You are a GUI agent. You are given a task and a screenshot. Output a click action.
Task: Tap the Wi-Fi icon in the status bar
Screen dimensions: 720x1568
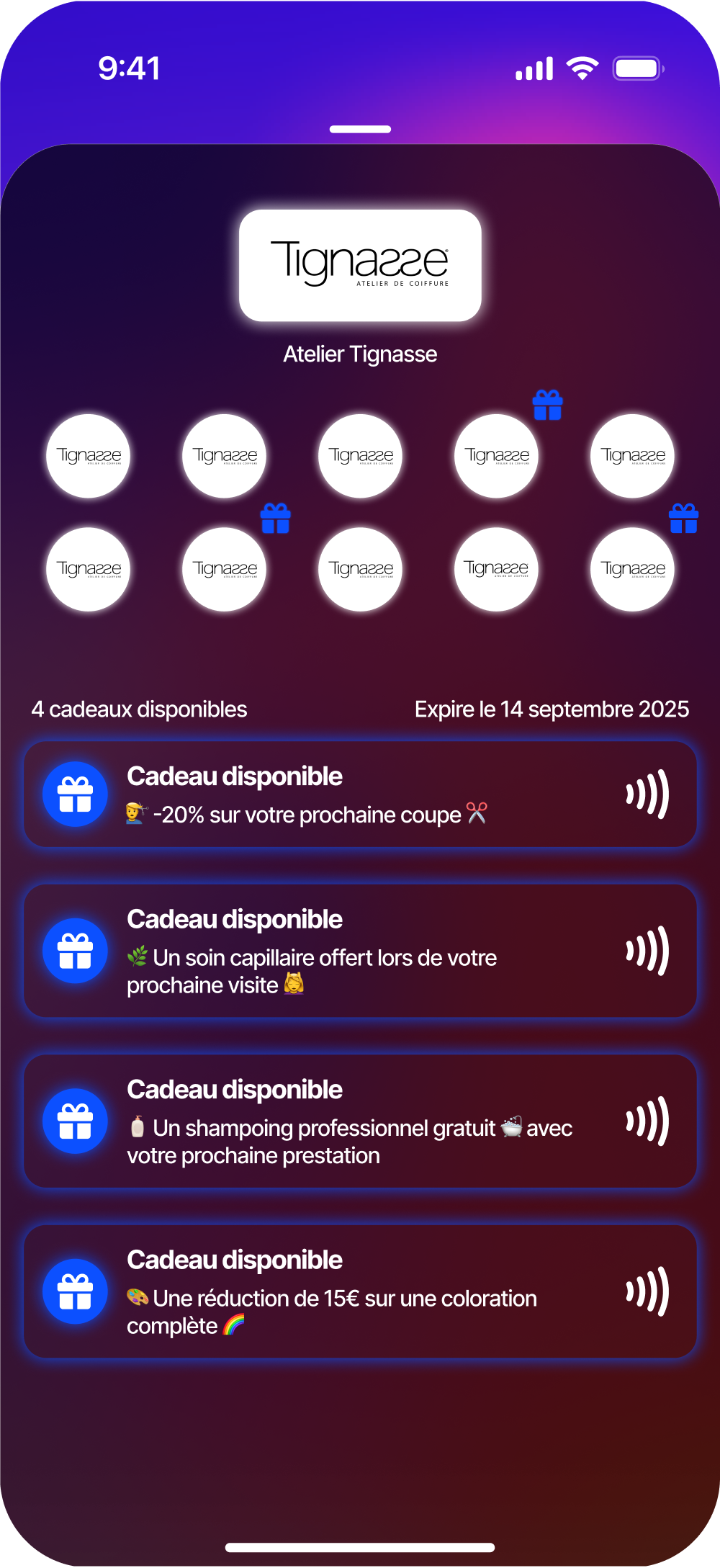582,67
